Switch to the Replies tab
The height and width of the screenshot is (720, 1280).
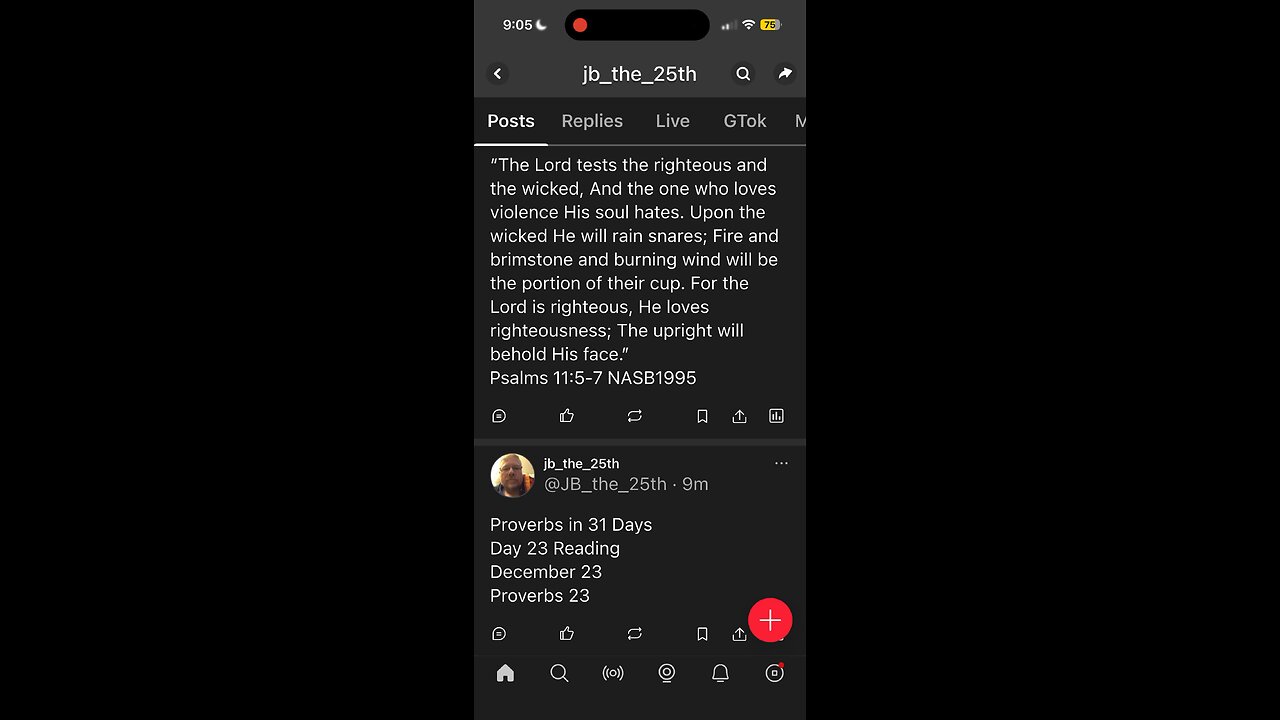coord(592,121)
